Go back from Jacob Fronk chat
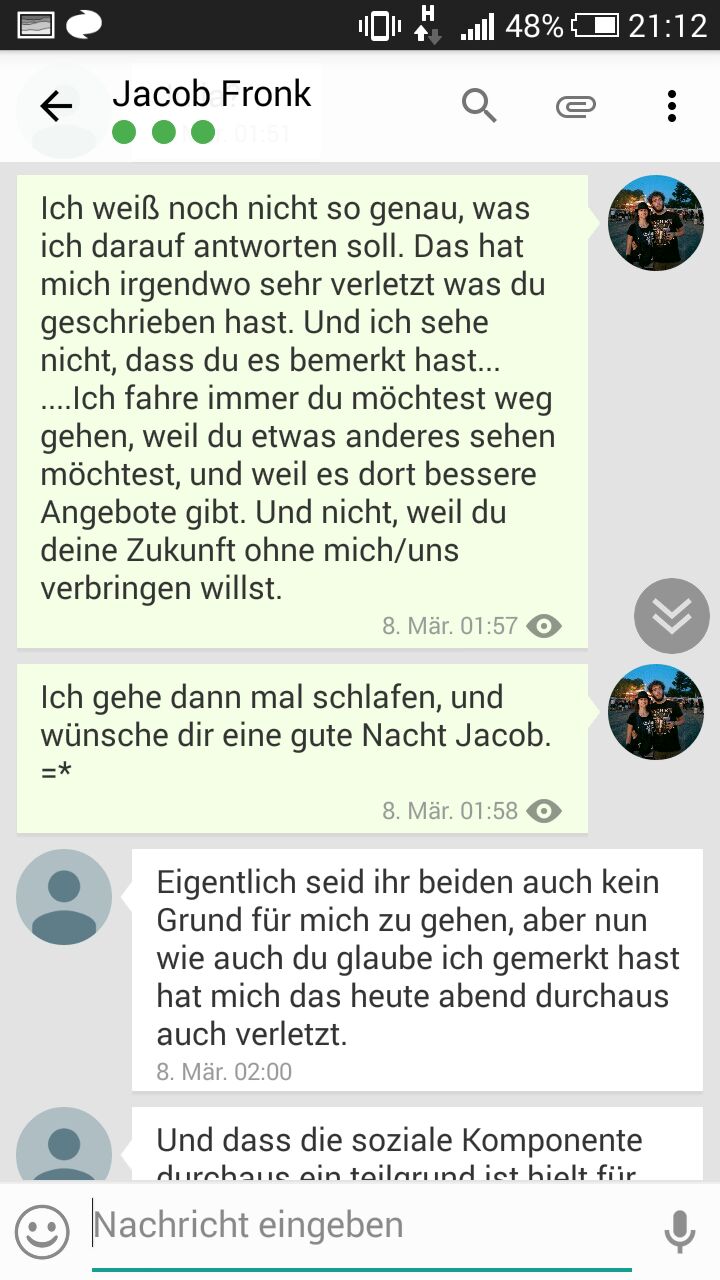Image resolution: width=720 pixels, height=1280 pixels. [56, 106]
